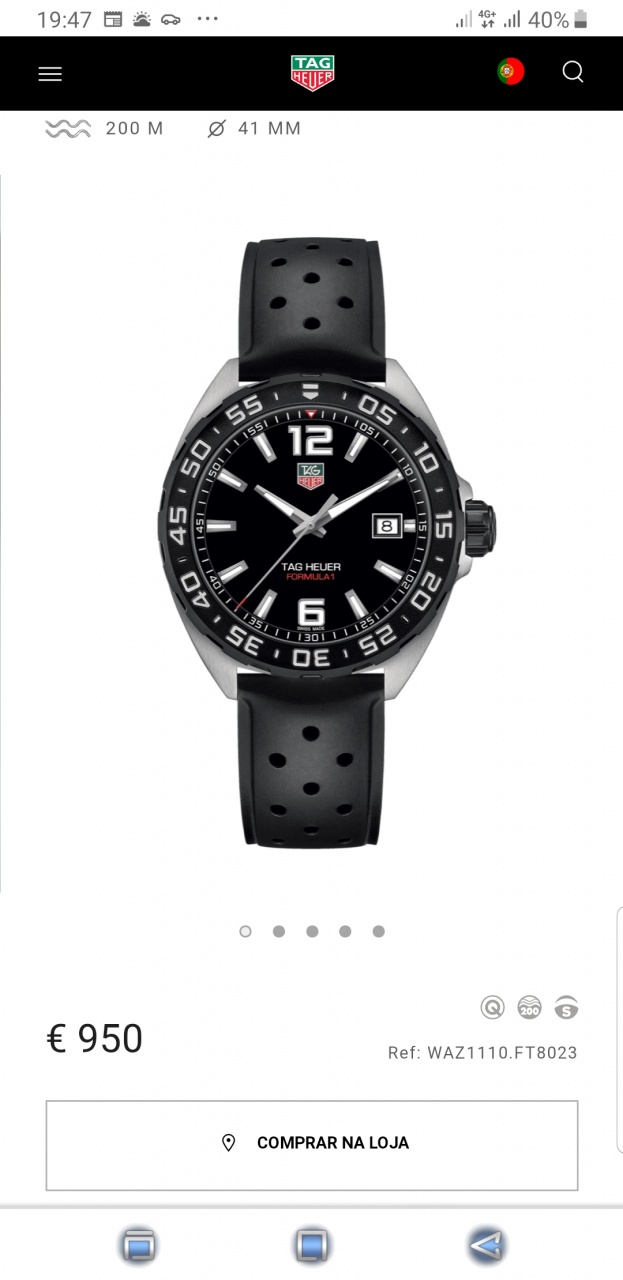This screenshot has width=623, height=1280.
Task: Open the site search magnifier
Action: [573, 72]
